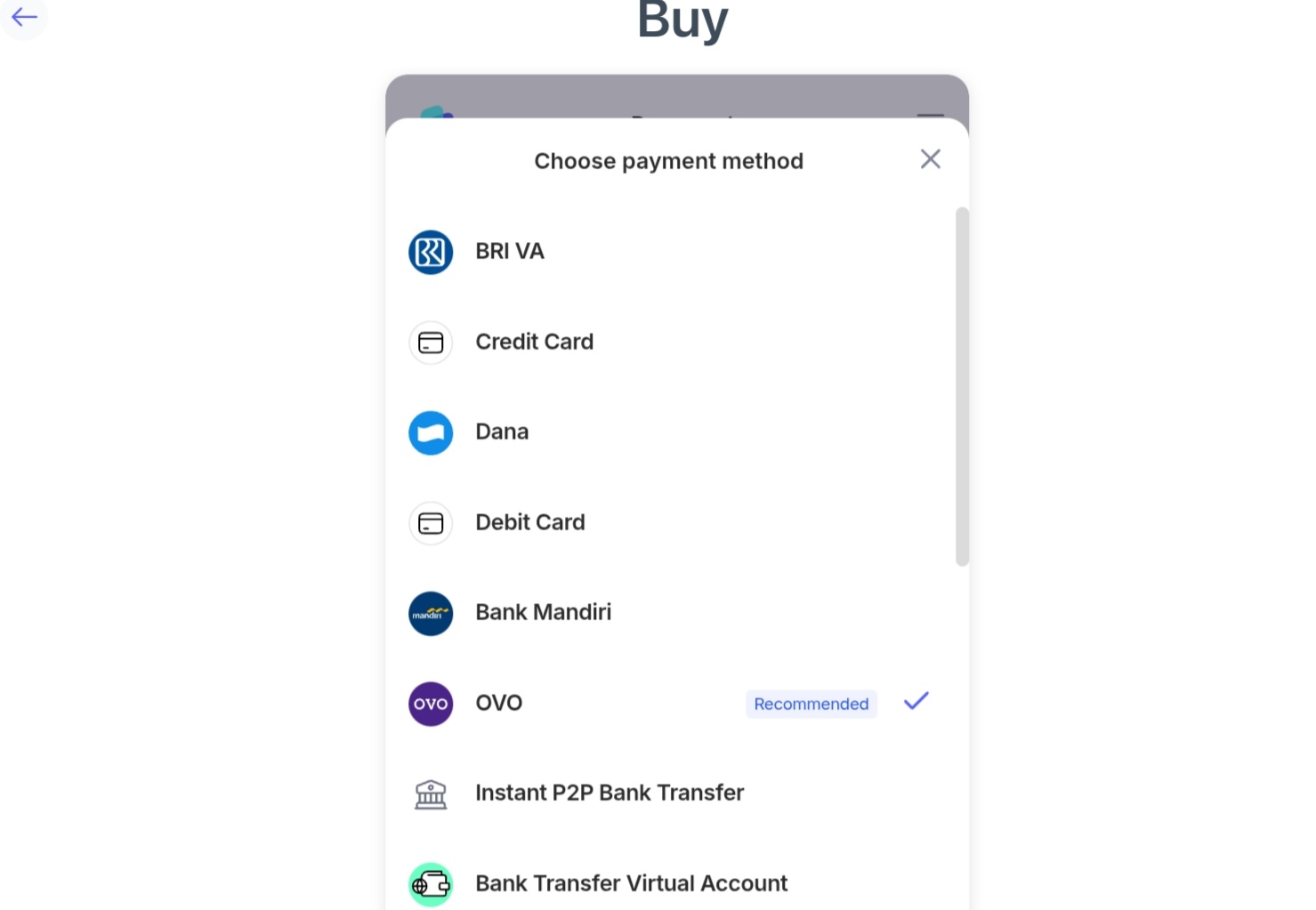
Task: Select BRI VA as payment method
Action: pos(509,252)
